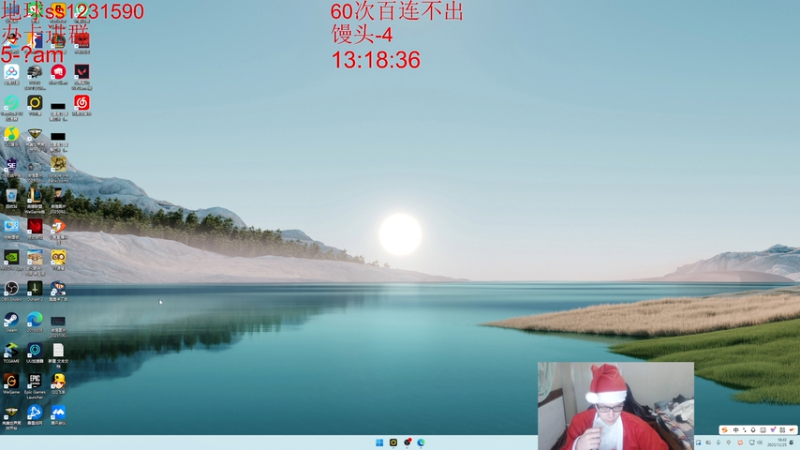
Task: Open the WeGame desktop shortcut
Action: click(x=11, y=382)
